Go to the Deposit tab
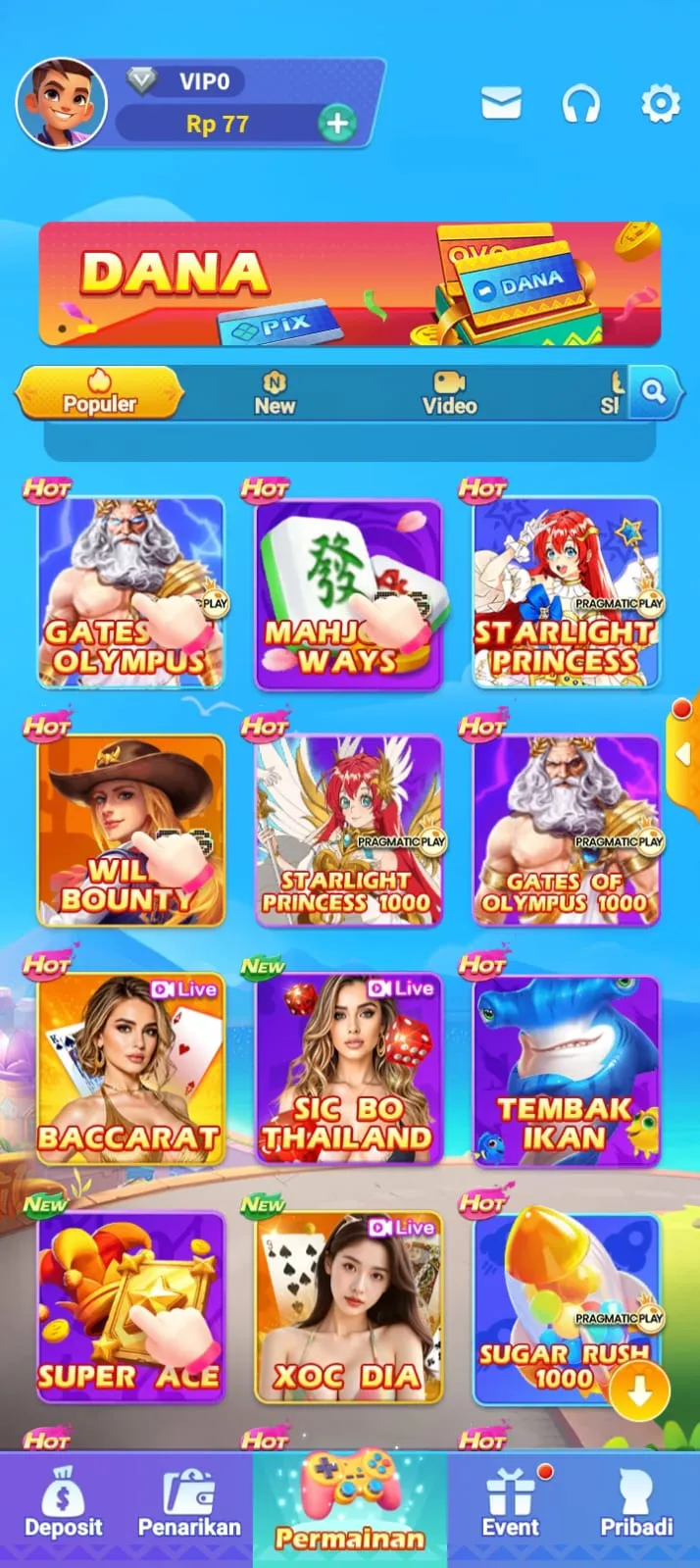This screenshot has width=700, height=1568. click(x=63, y=1502)
